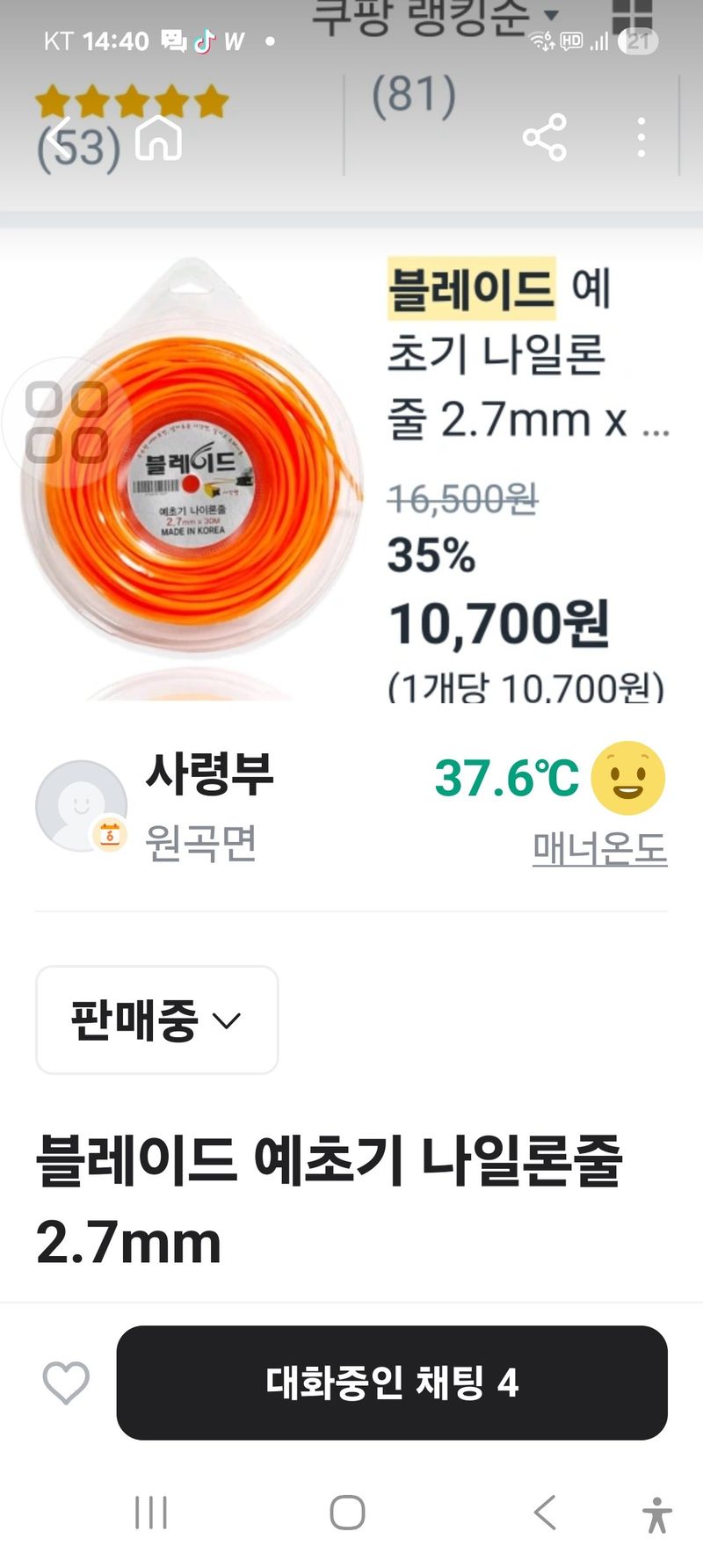Viewport: 703px width, 1568px height.
Task: Open the 매너온도 link
Action: click(601, 846)
